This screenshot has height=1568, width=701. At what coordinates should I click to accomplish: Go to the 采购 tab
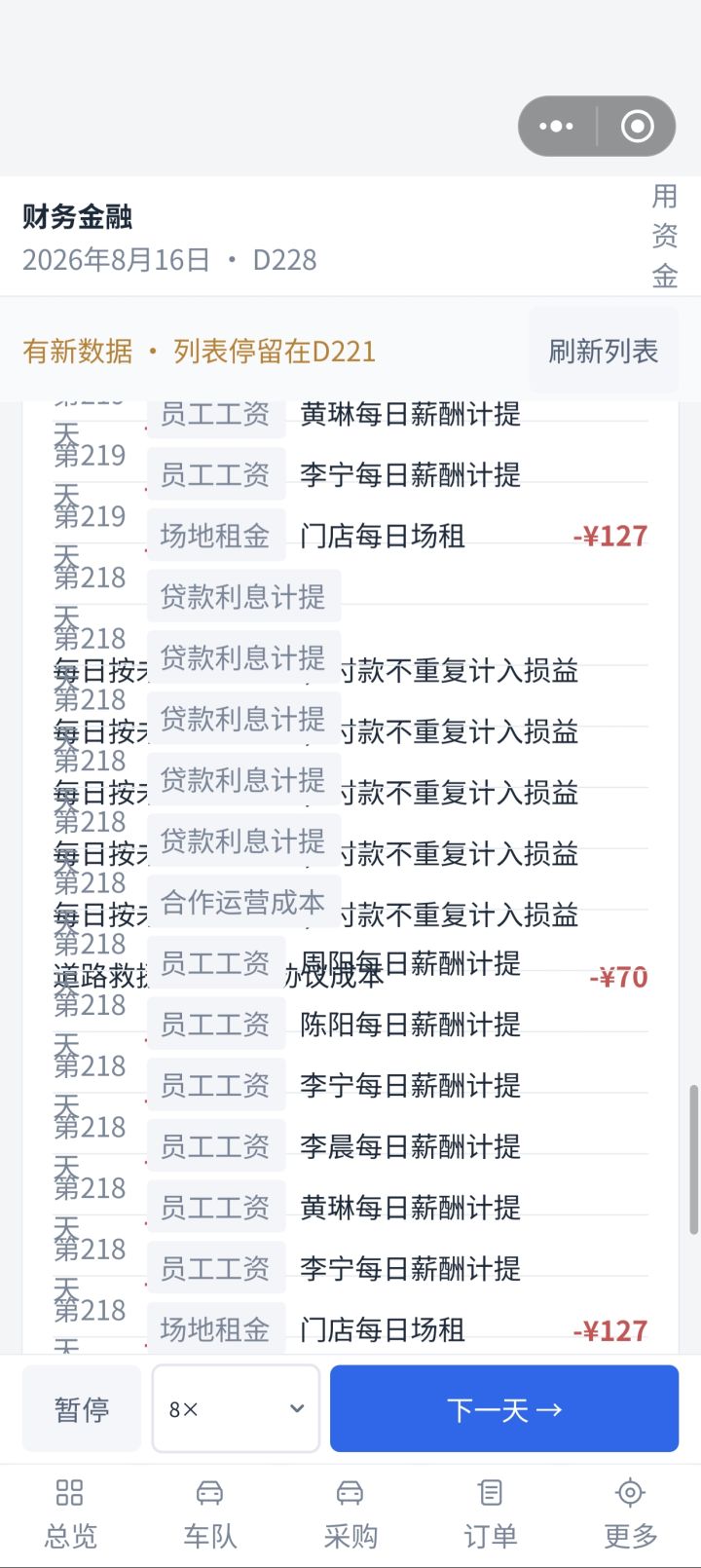pos(350,1514)
